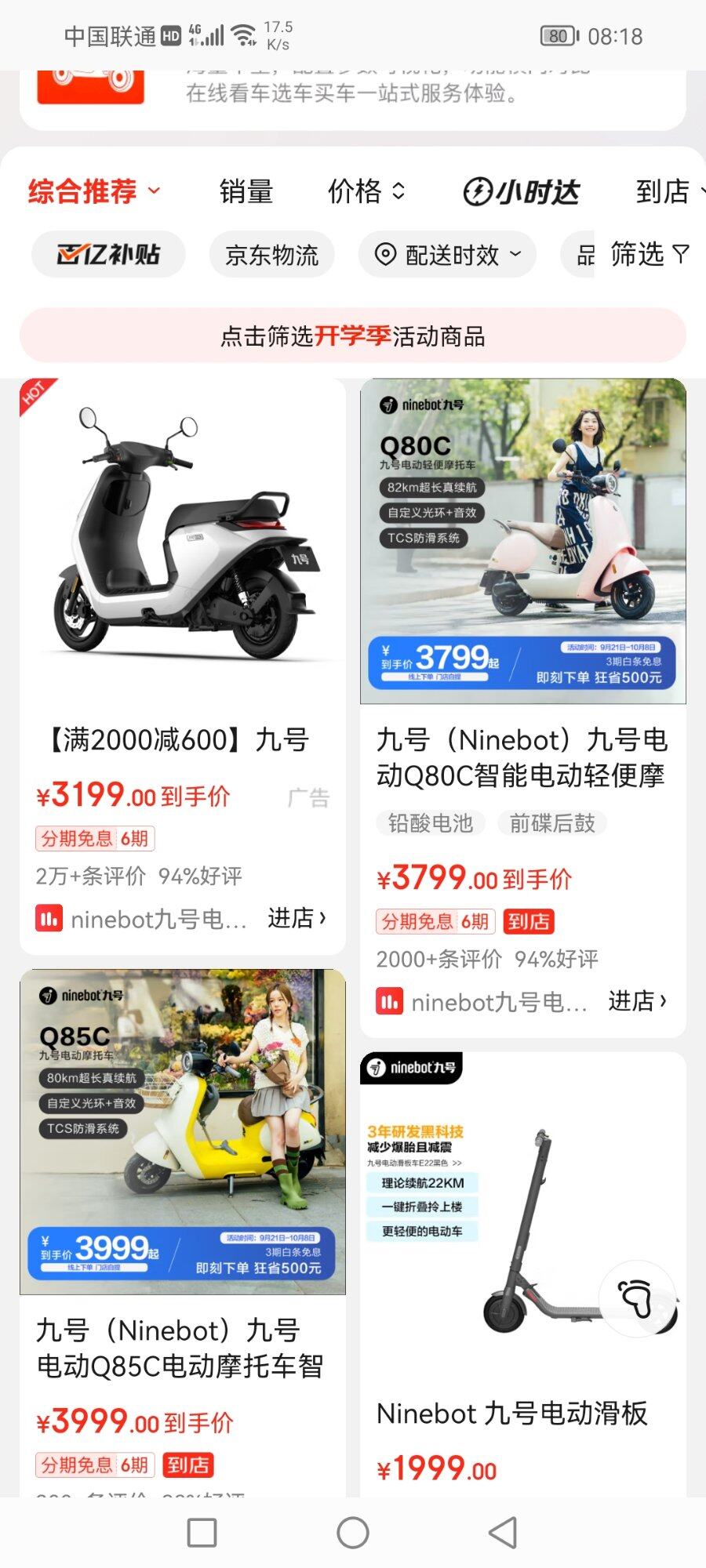This screenshot has width=706, height=1568.
Task: Go back with the system back button
Action: pyautogui.click(x=502, y=1533)
